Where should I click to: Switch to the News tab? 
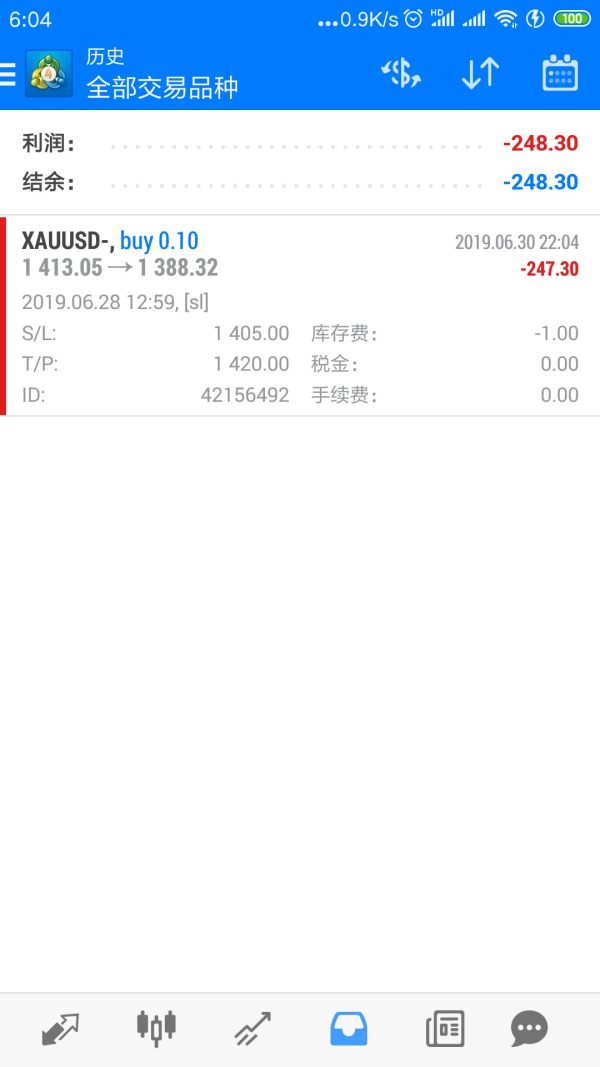click(445, 1028)
